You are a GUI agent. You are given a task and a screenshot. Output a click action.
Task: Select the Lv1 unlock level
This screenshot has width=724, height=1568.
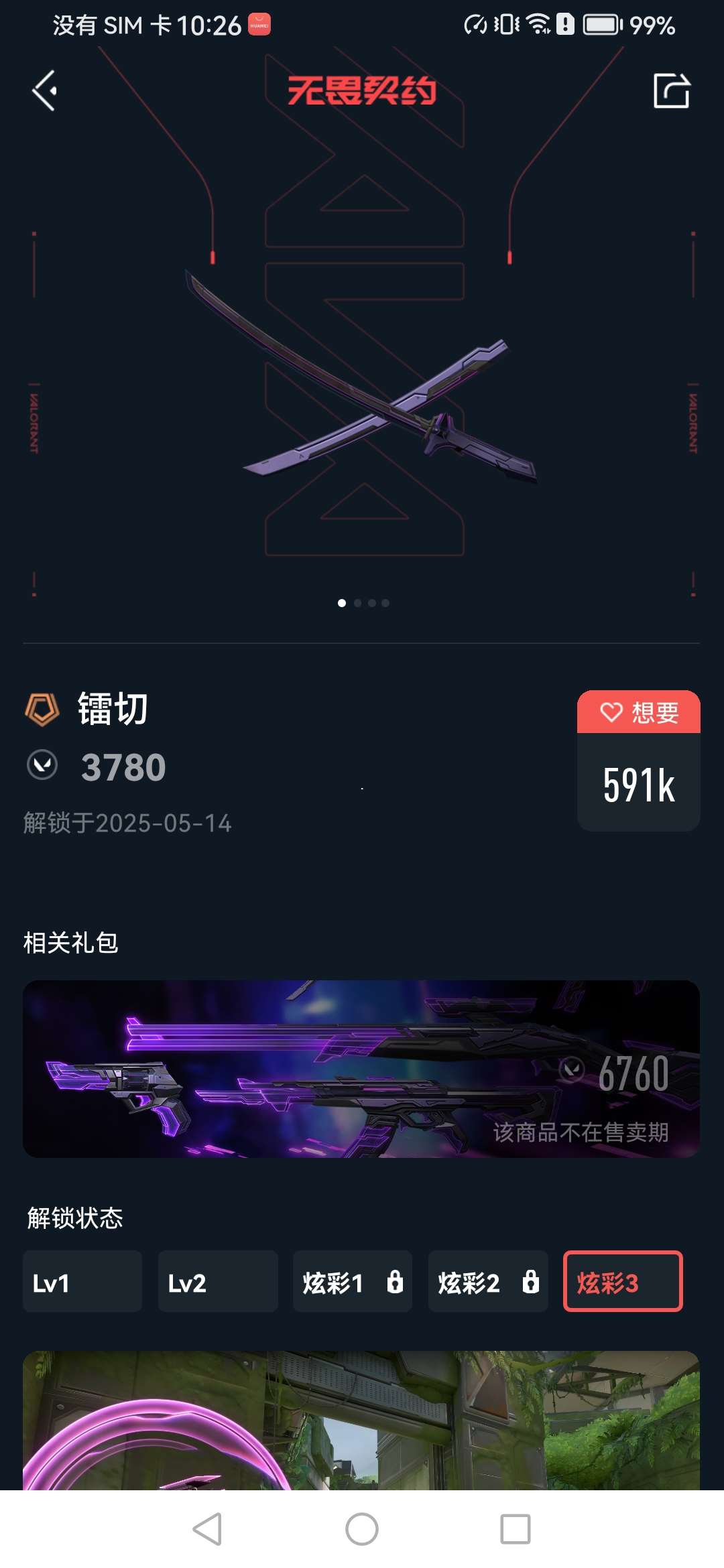point(82,1281)
